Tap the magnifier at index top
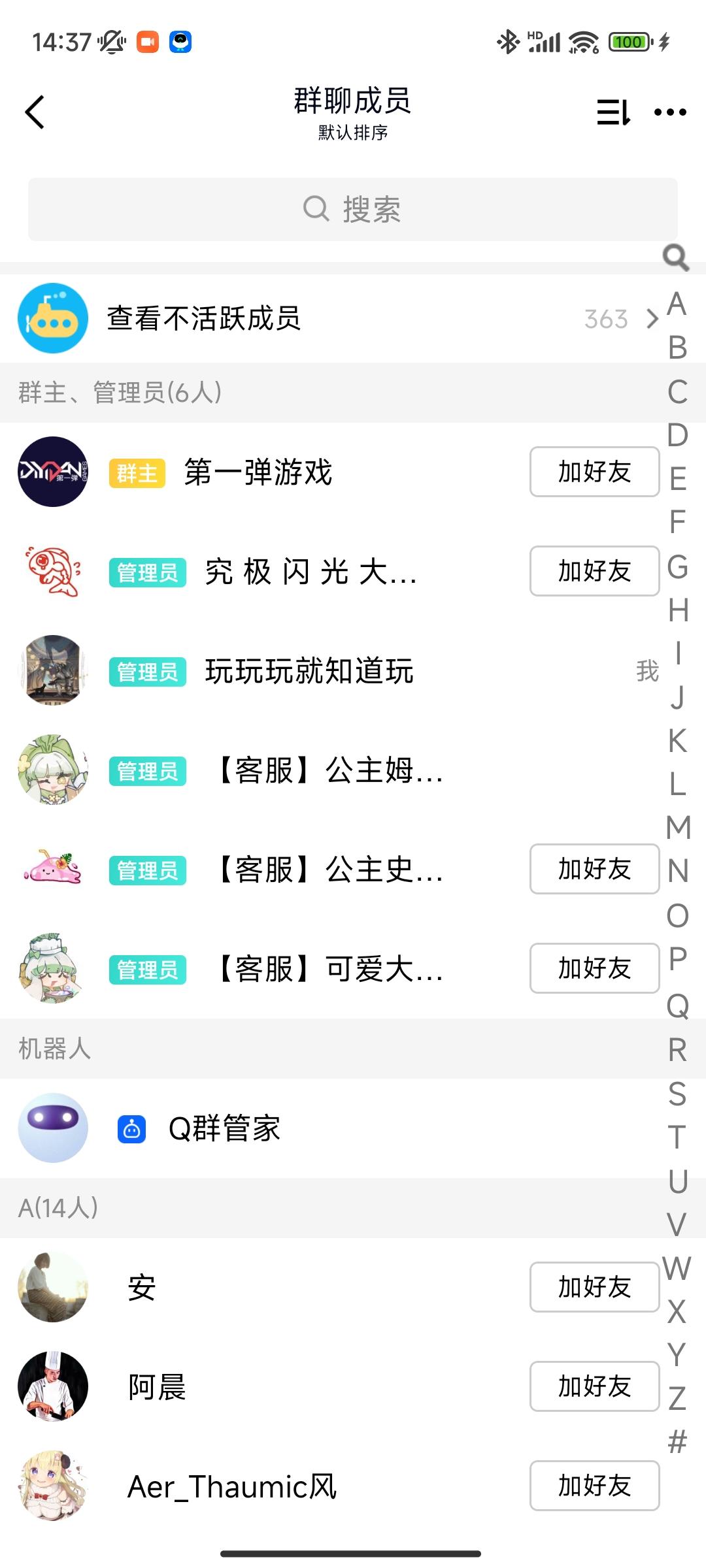706x1568 pixels. point(676,257)
